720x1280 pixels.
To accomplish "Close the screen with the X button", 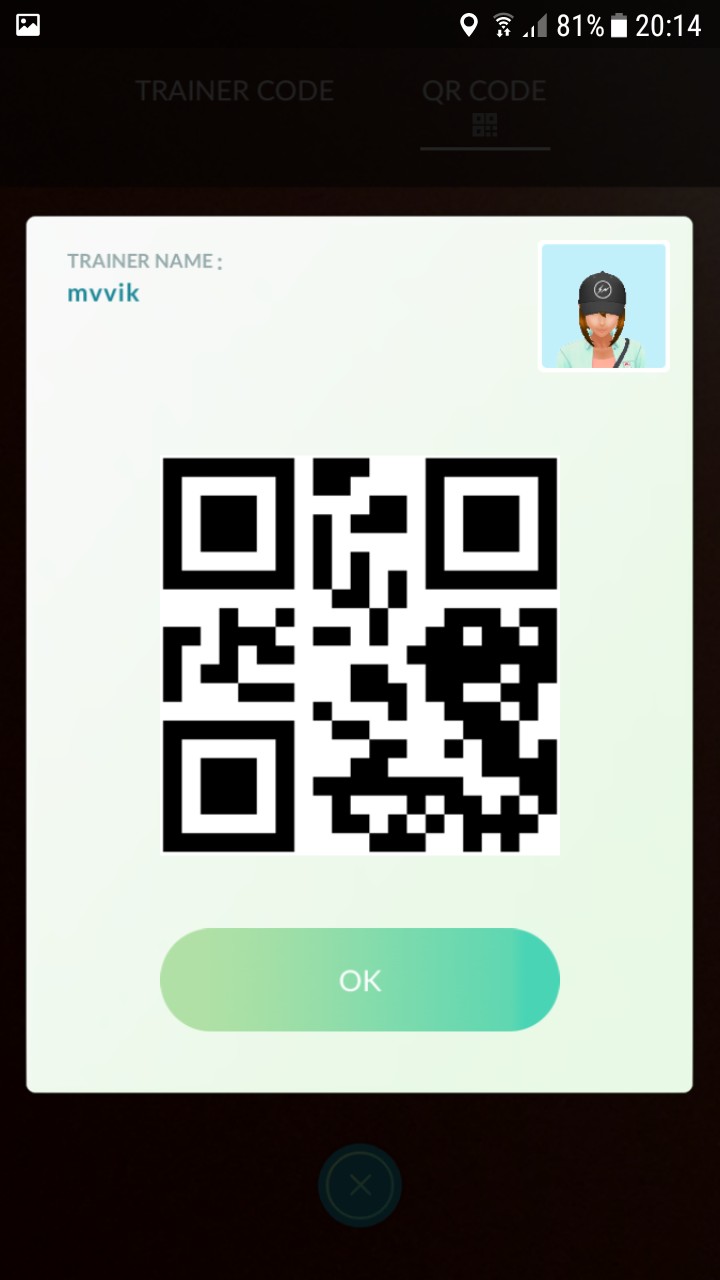I will 360,1186.
